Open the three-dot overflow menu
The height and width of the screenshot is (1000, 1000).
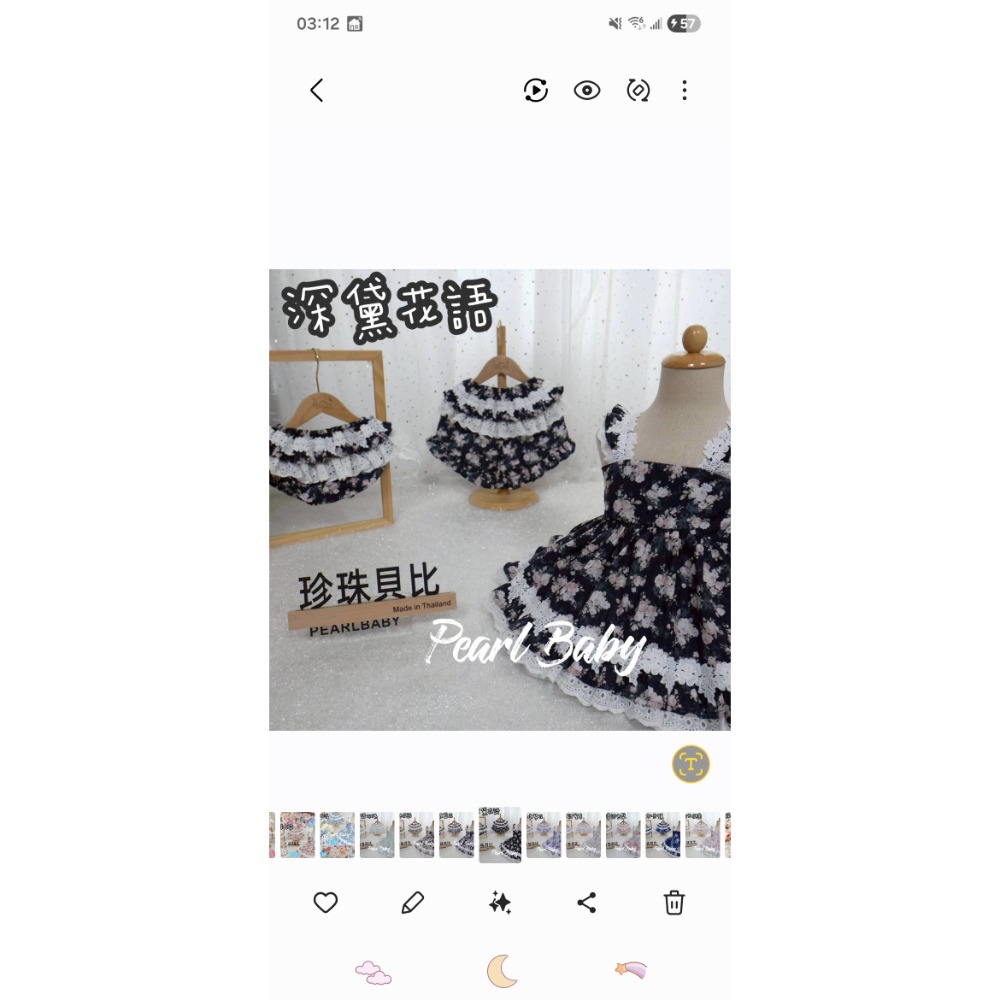(685, 91)
